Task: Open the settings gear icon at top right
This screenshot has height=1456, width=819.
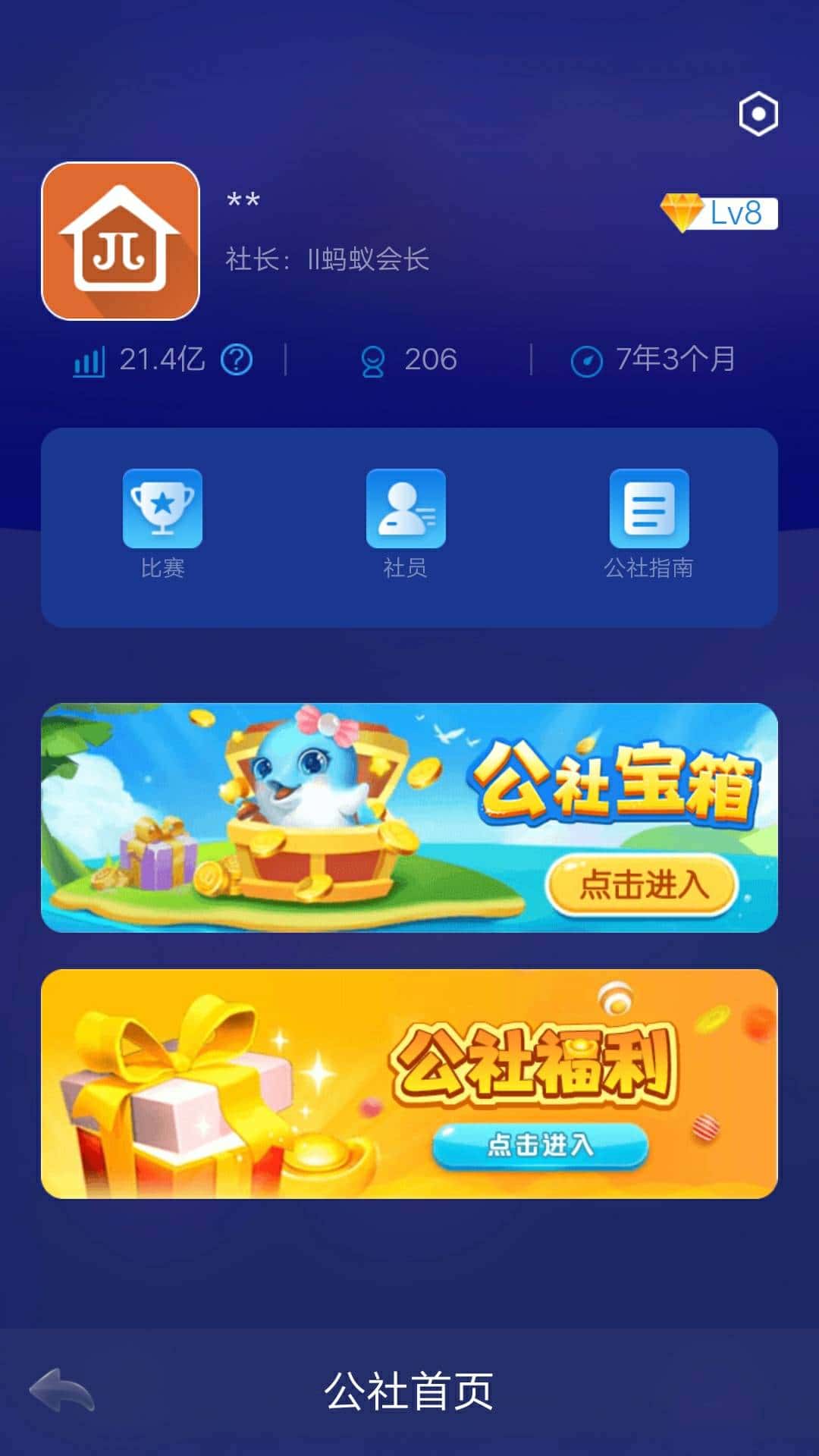Action: coord(758,115)
